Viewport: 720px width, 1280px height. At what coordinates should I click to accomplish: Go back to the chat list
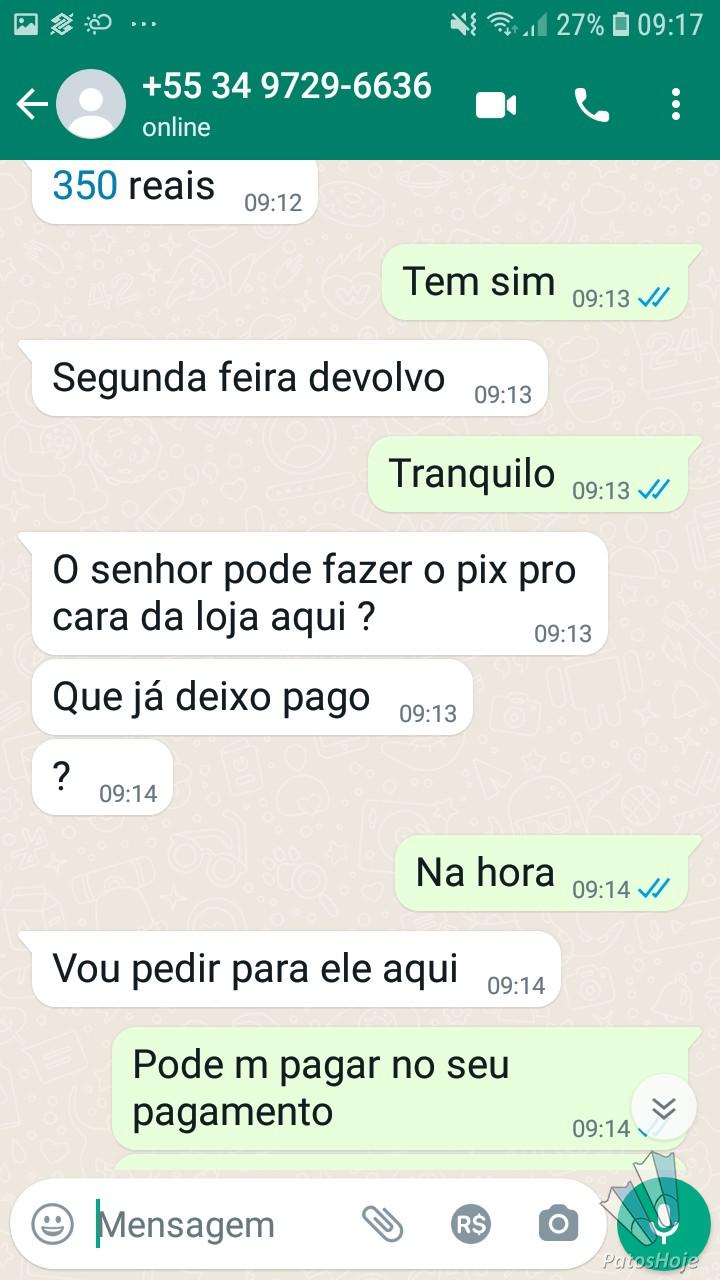click(32, 104)
